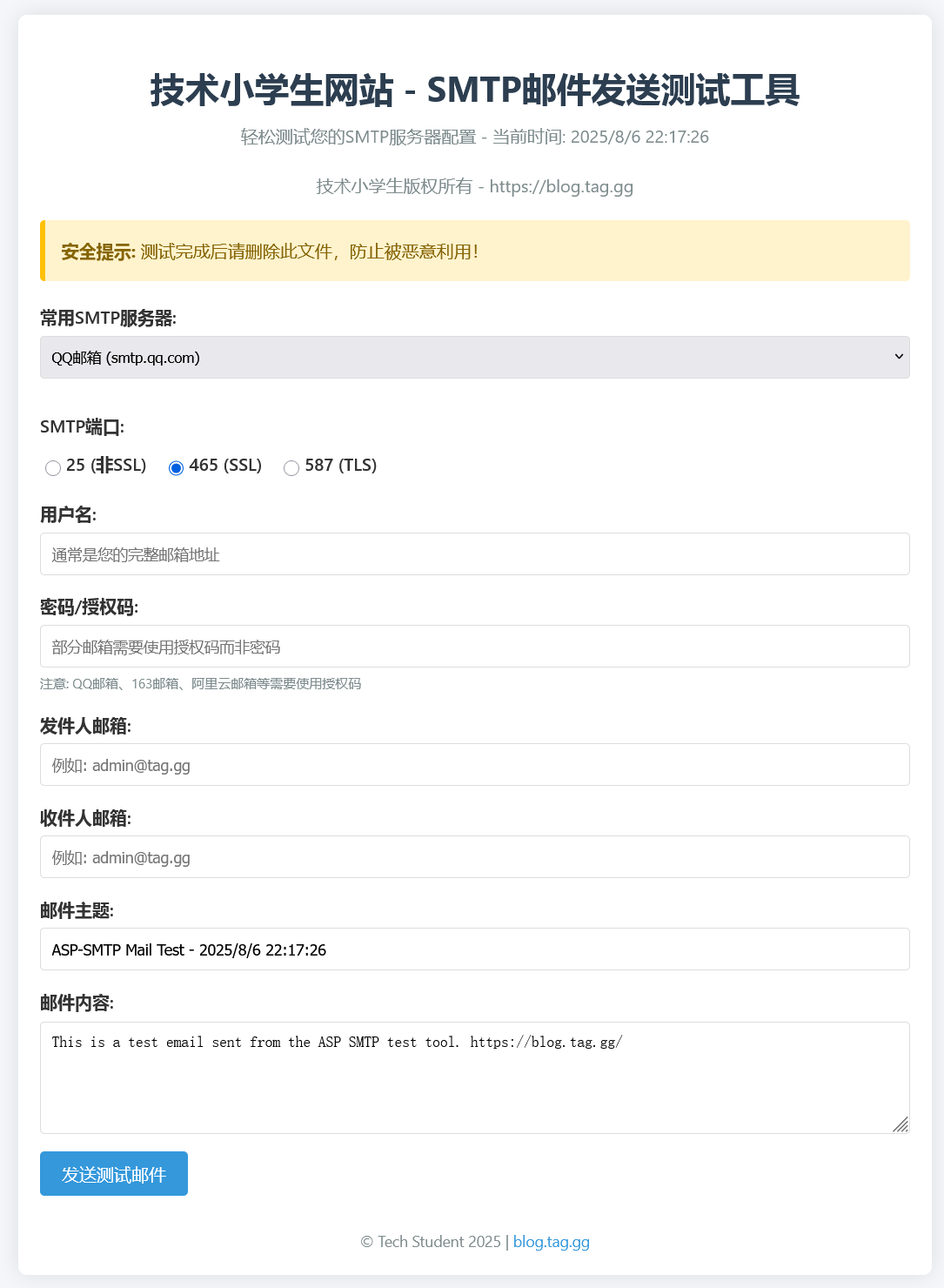Tap the 密码/授权码 field
Image resolution: width=944 pixels, height=1288 pixels.
coord(474,647)
